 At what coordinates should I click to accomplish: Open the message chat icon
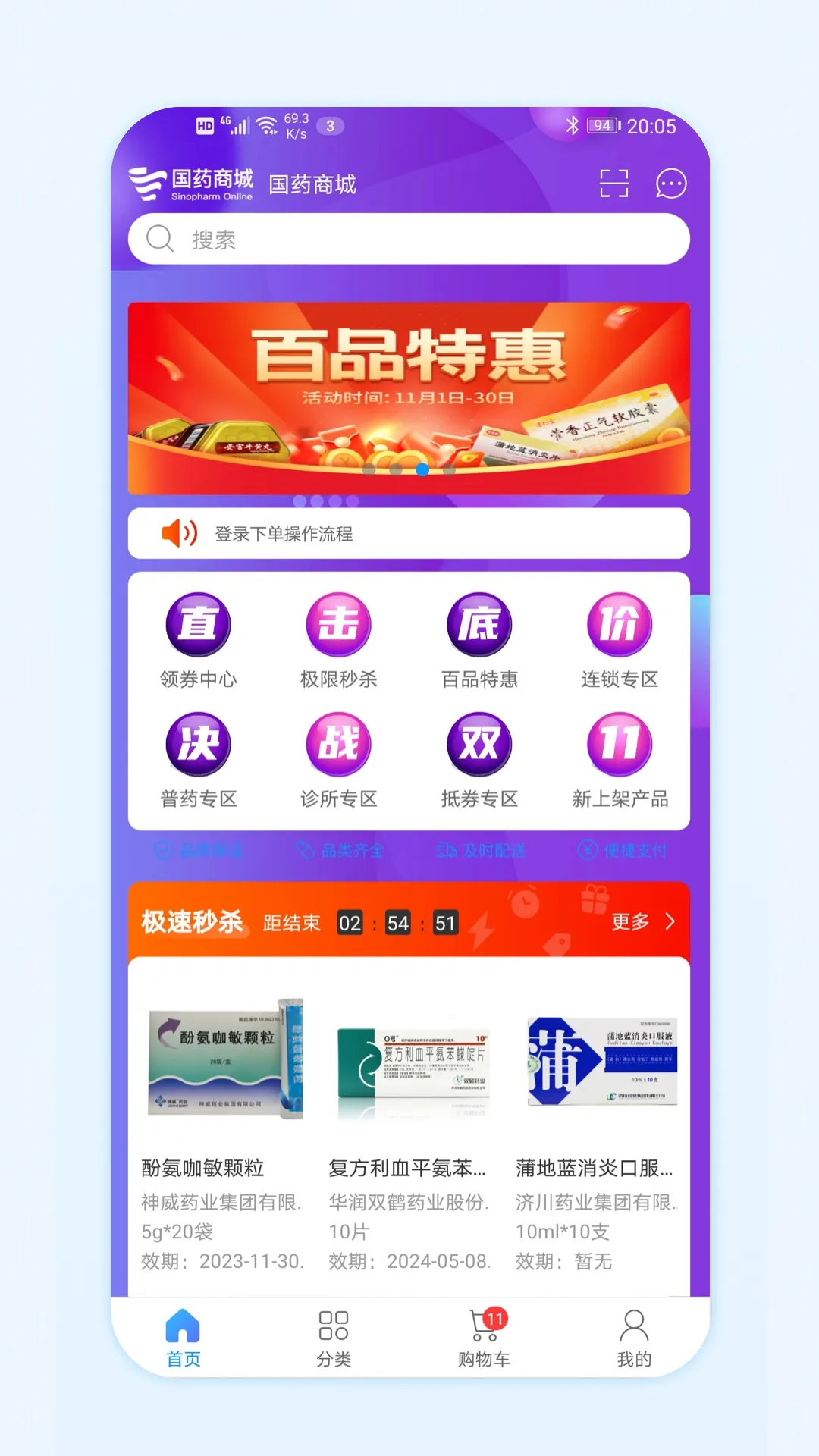tap(670, 184)
